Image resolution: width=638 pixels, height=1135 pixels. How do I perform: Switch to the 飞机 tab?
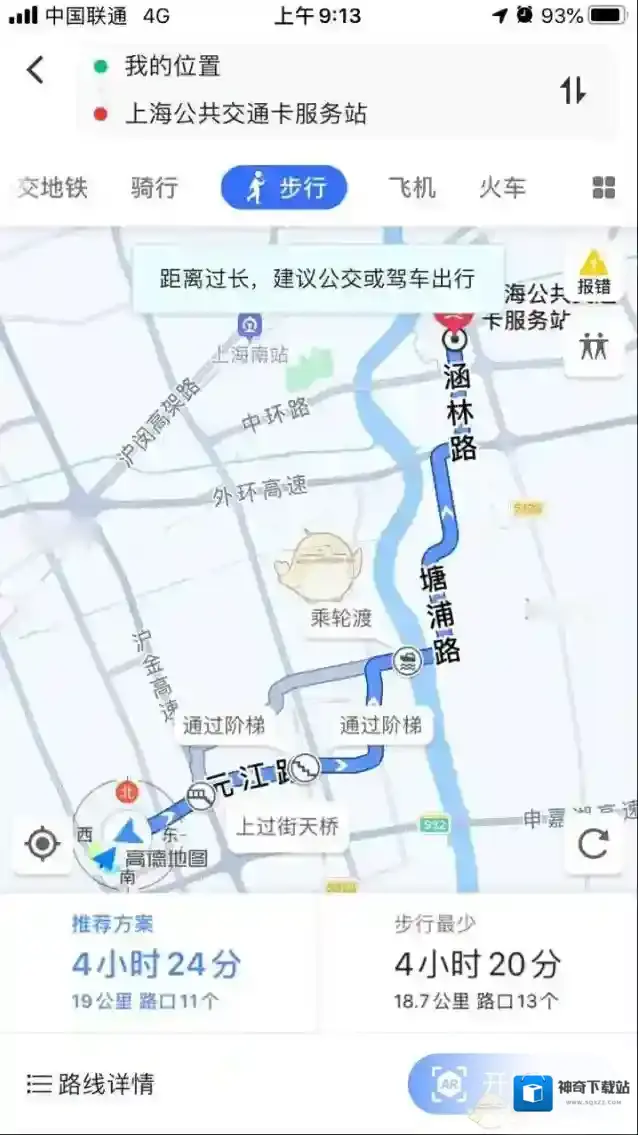[x=412, y=187]
